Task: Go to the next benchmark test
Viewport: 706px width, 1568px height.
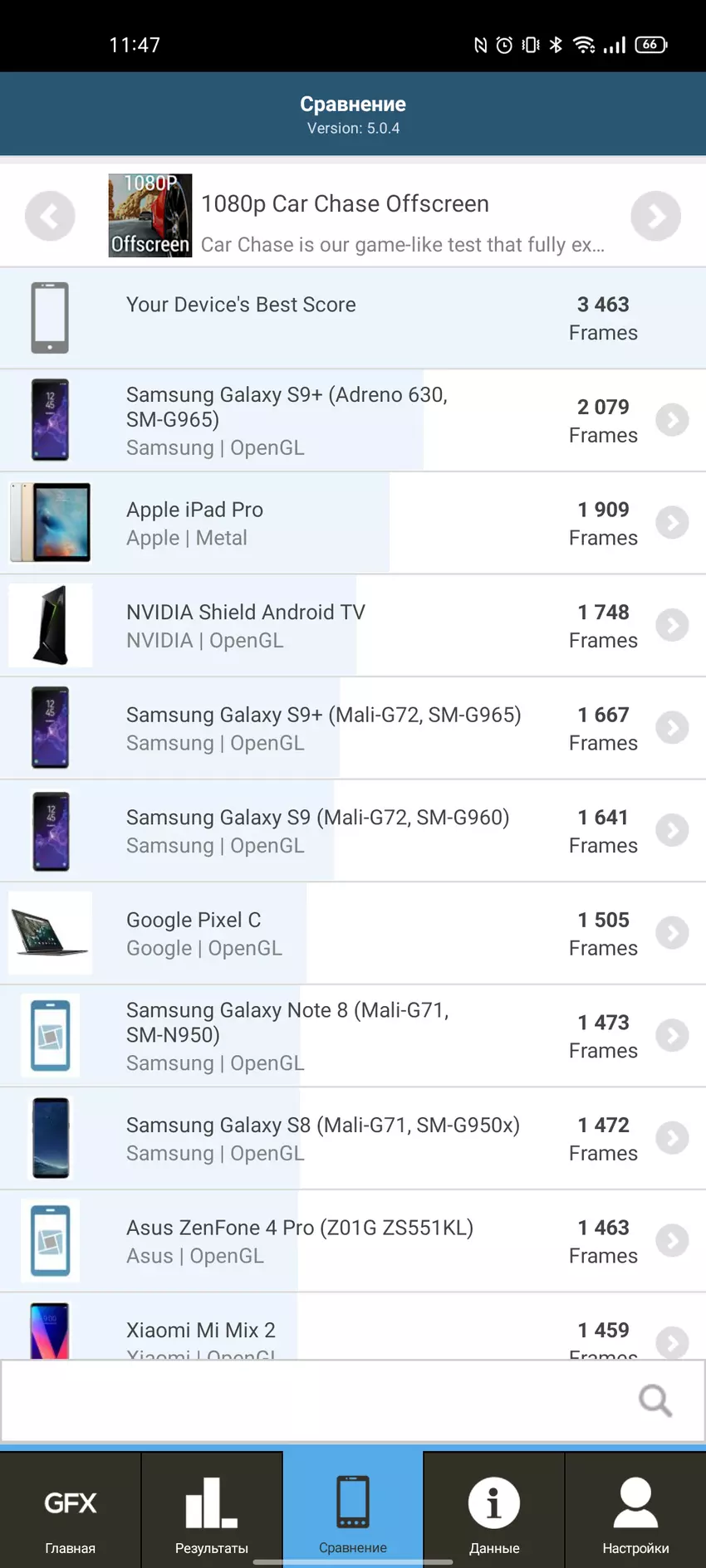Action: [x=655, y=216]
